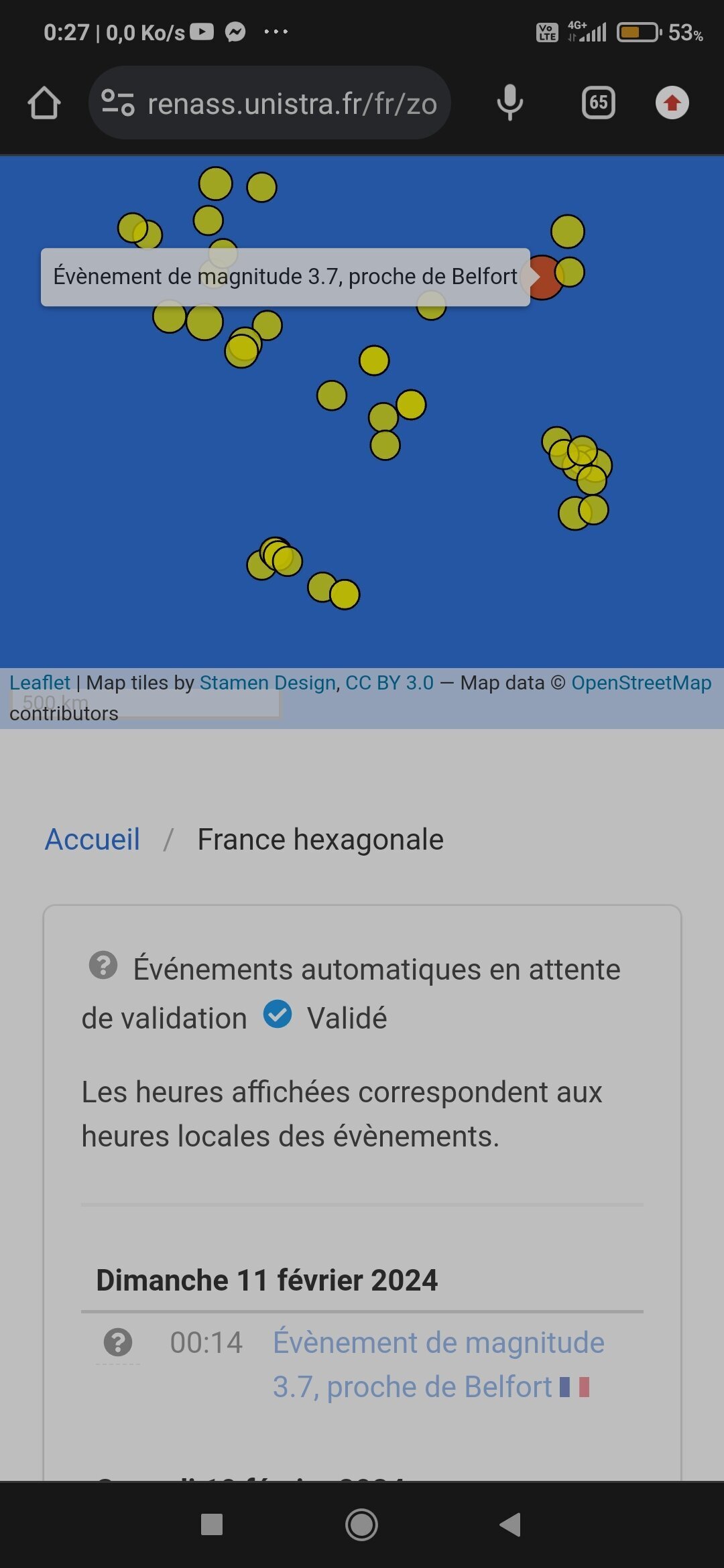Open the site settings icon in address bar
724x1568 pixels.
click(118, 103)
